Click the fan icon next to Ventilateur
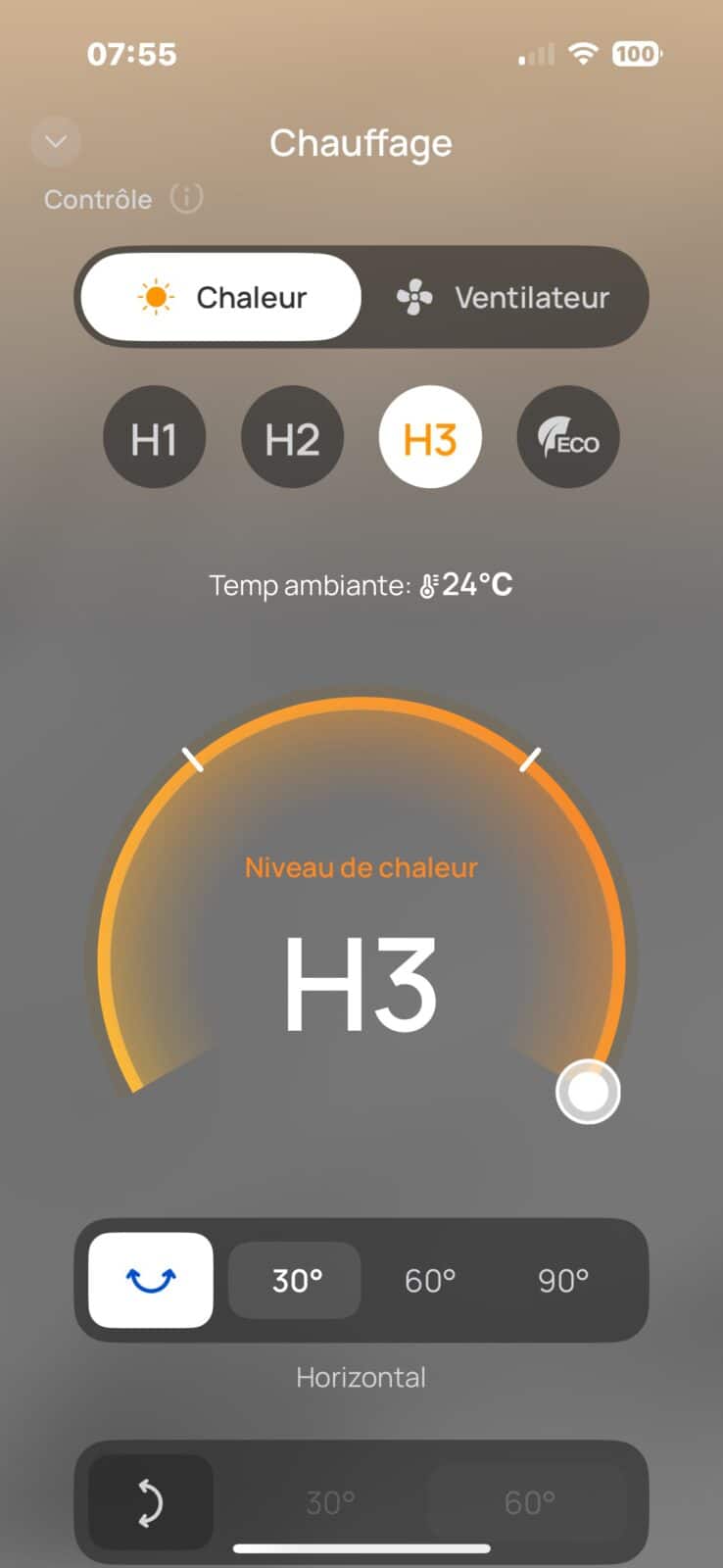723x1568 pixels. pos(412,296)
